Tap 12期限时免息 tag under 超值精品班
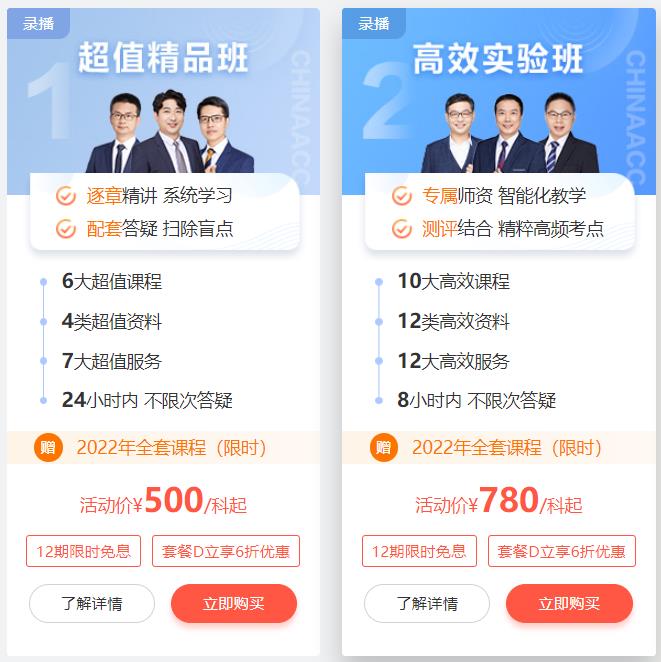 click(x=83, y=551)
